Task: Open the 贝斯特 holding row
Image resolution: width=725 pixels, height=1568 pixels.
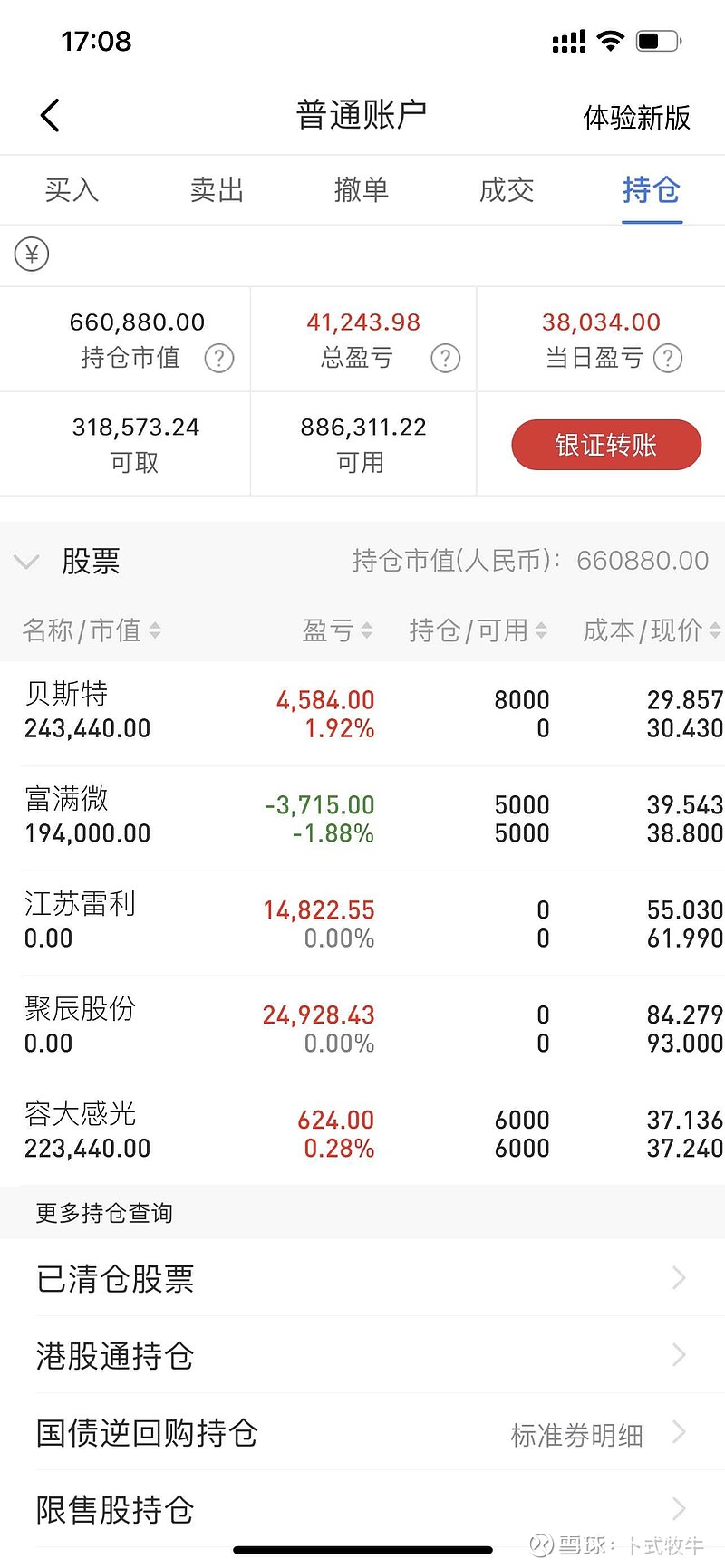Action: pos(362,713)
